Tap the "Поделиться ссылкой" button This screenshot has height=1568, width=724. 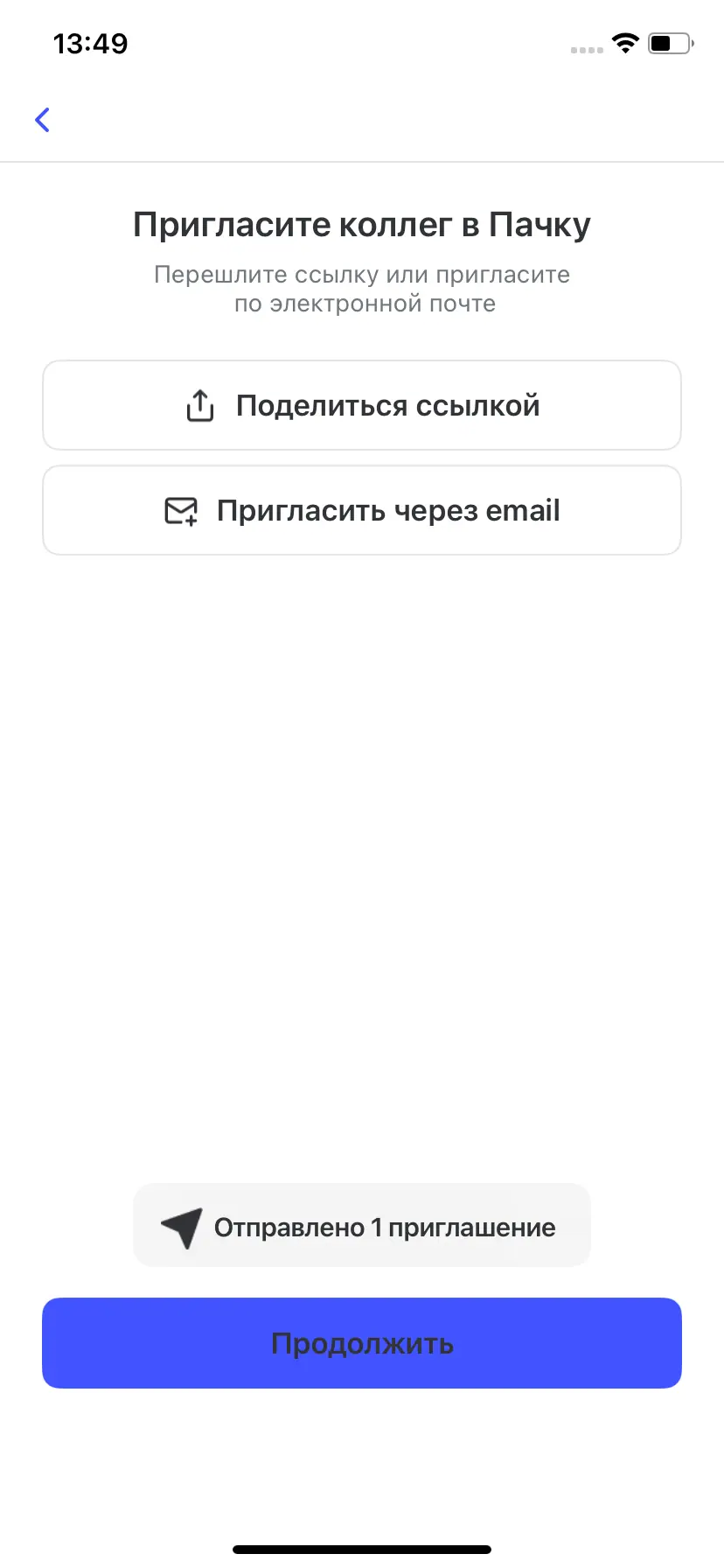click(362, 406)
